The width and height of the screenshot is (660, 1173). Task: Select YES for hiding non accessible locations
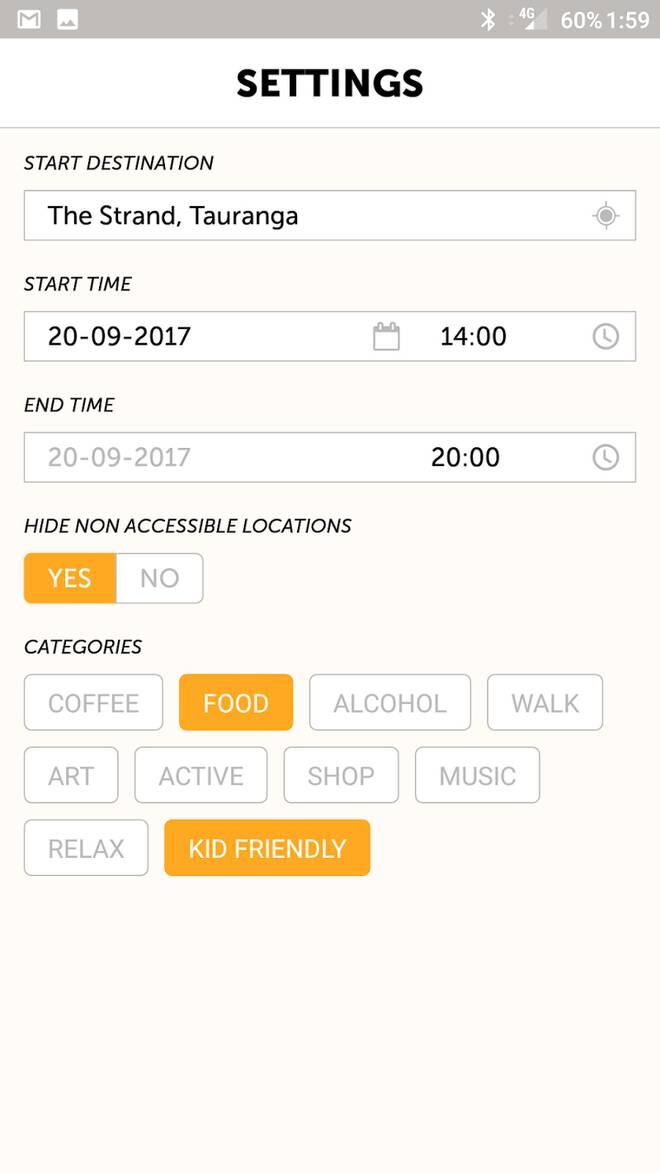tap(70, 578)
